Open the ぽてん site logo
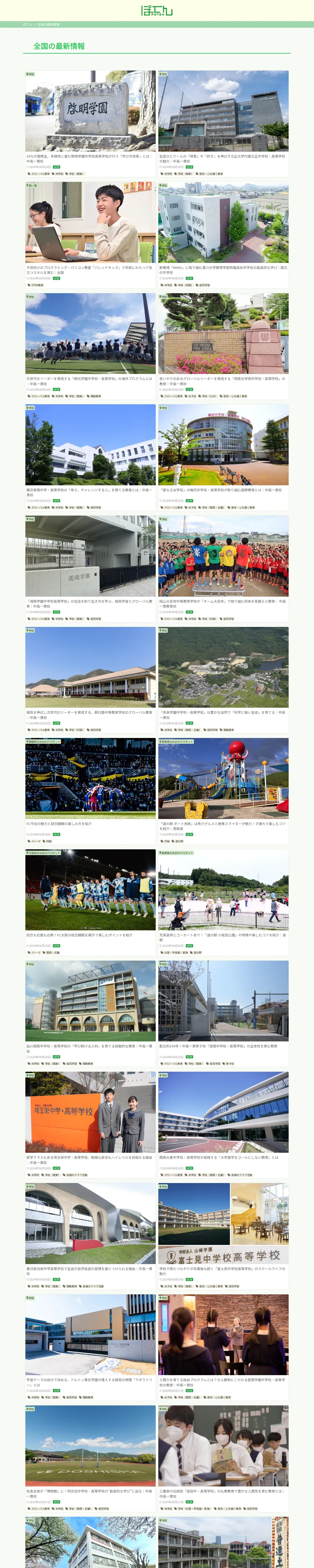This screenshot has height=1568, width=314. [x=157, y=10]
